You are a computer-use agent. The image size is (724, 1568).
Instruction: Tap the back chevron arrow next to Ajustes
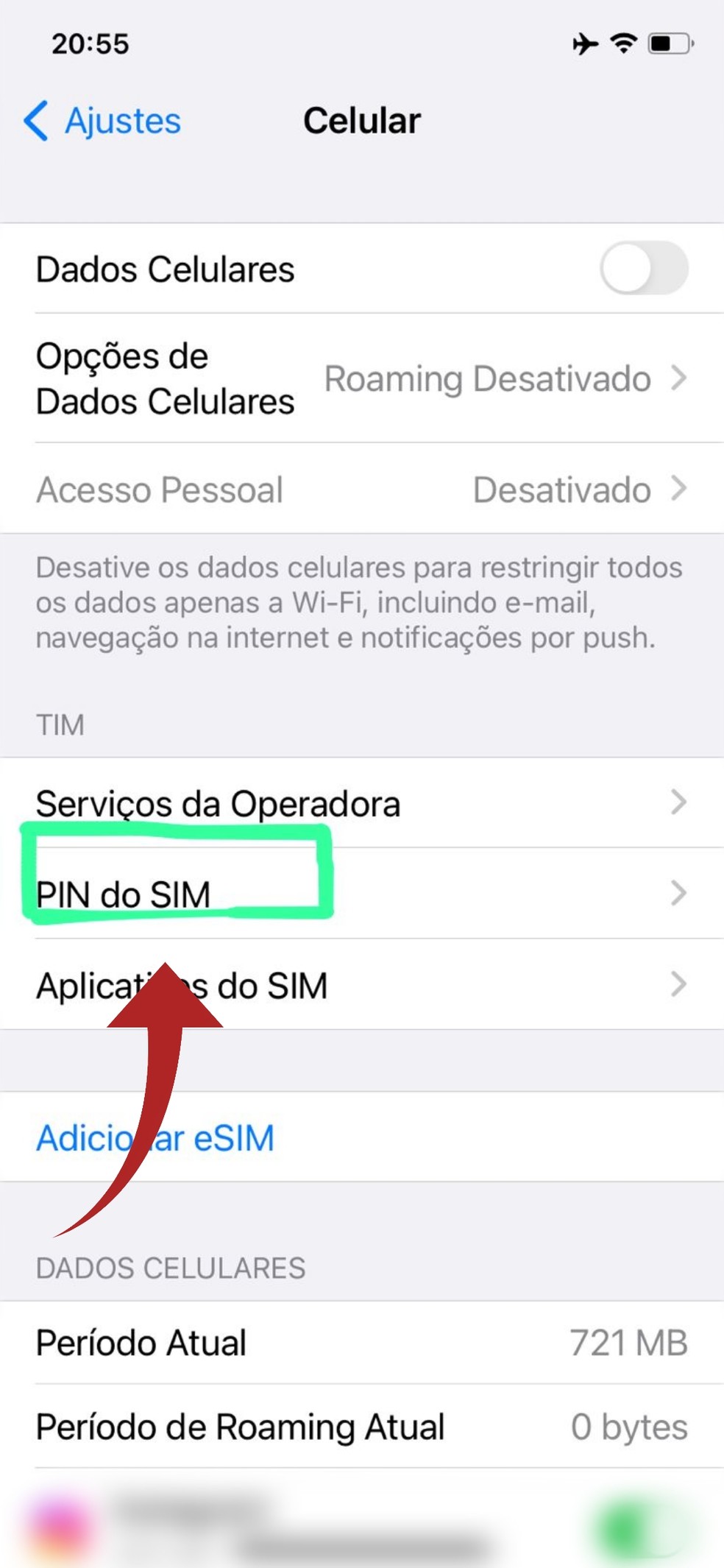(35, 121)
